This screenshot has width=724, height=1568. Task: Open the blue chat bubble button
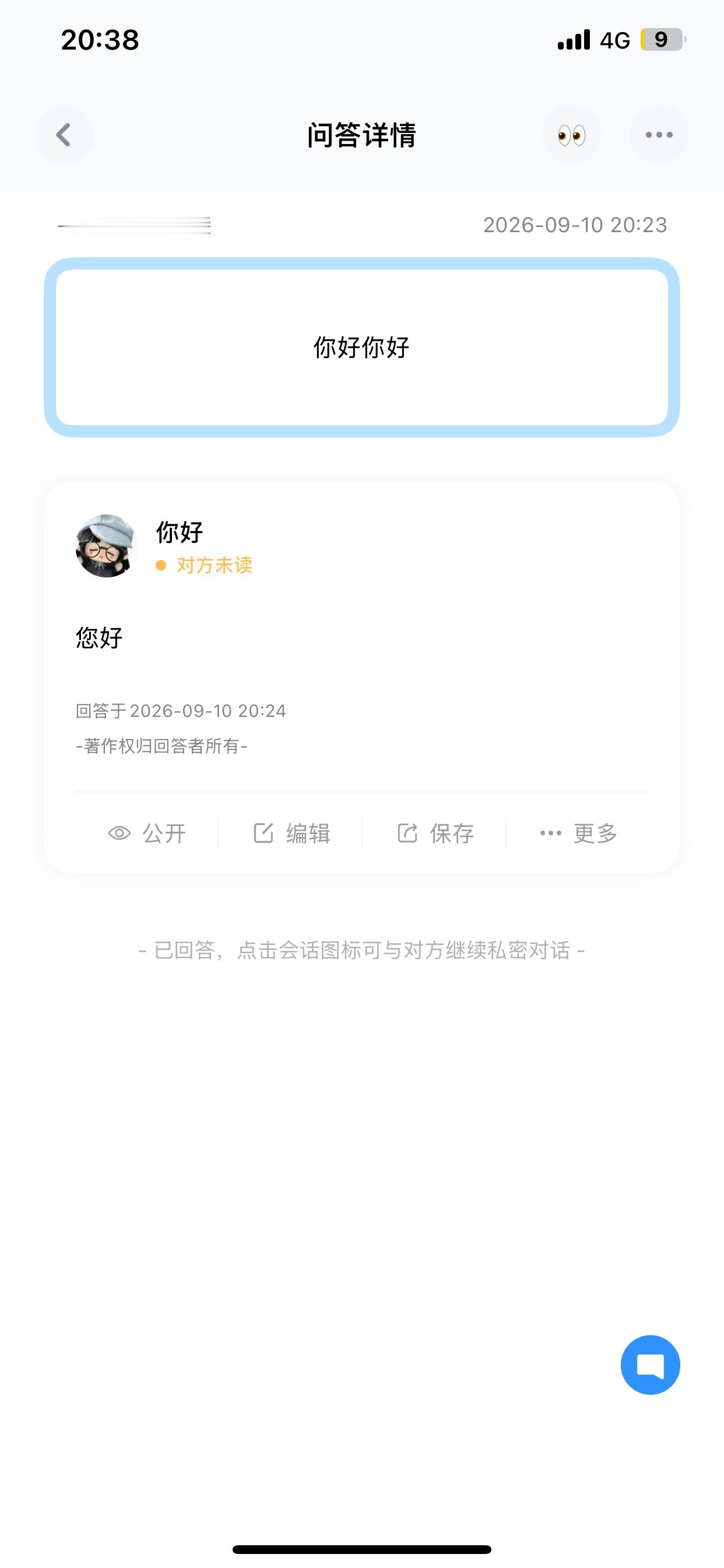pyautogui.click(x=650, y=1364)
